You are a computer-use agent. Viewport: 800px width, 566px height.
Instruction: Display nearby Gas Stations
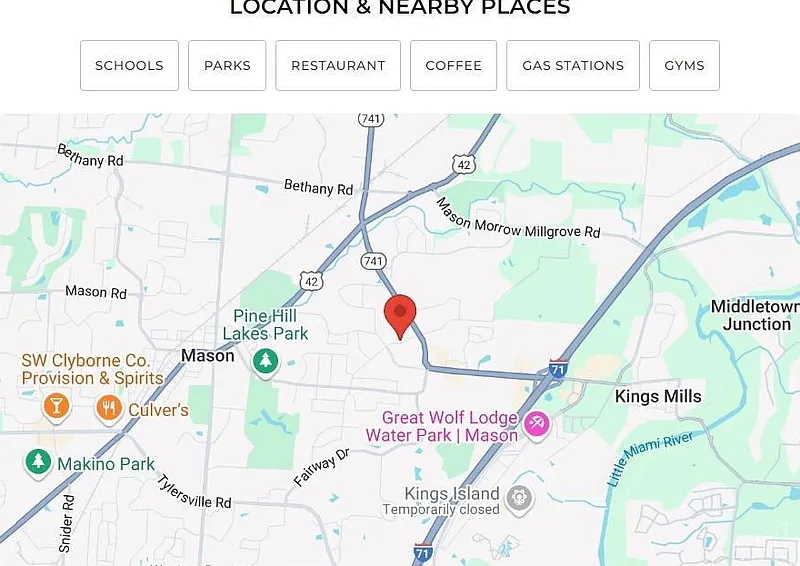[x=573, y=66]
